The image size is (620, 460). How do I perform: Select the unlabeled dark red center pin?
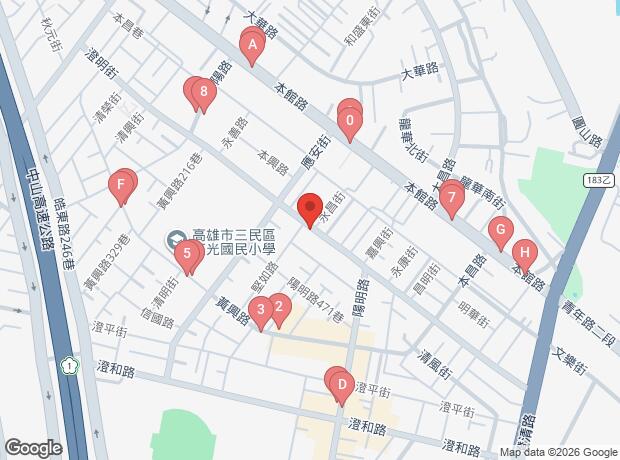(310, 208)
